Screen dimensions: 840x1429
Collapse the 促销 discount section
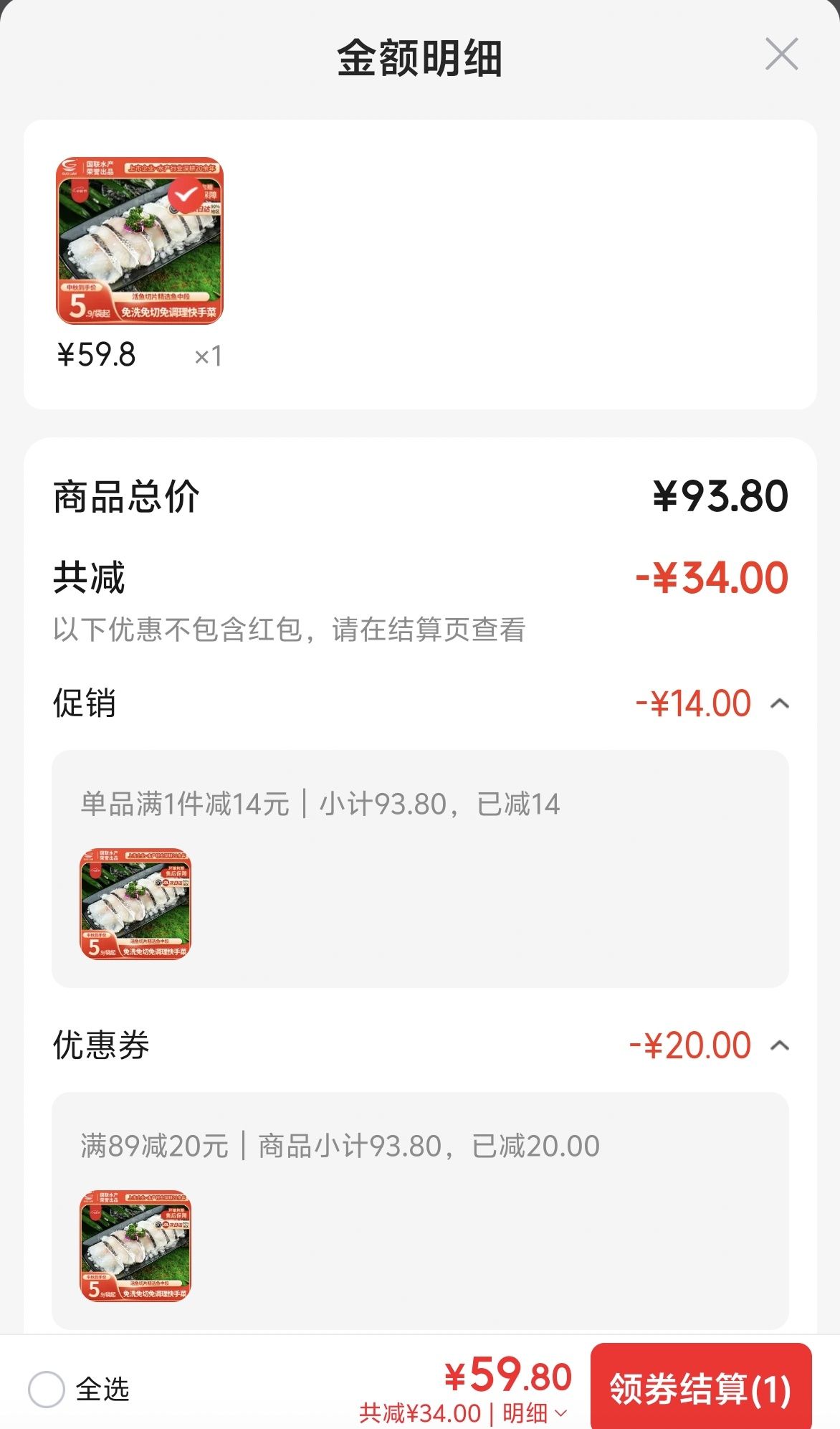click(780, 703)
